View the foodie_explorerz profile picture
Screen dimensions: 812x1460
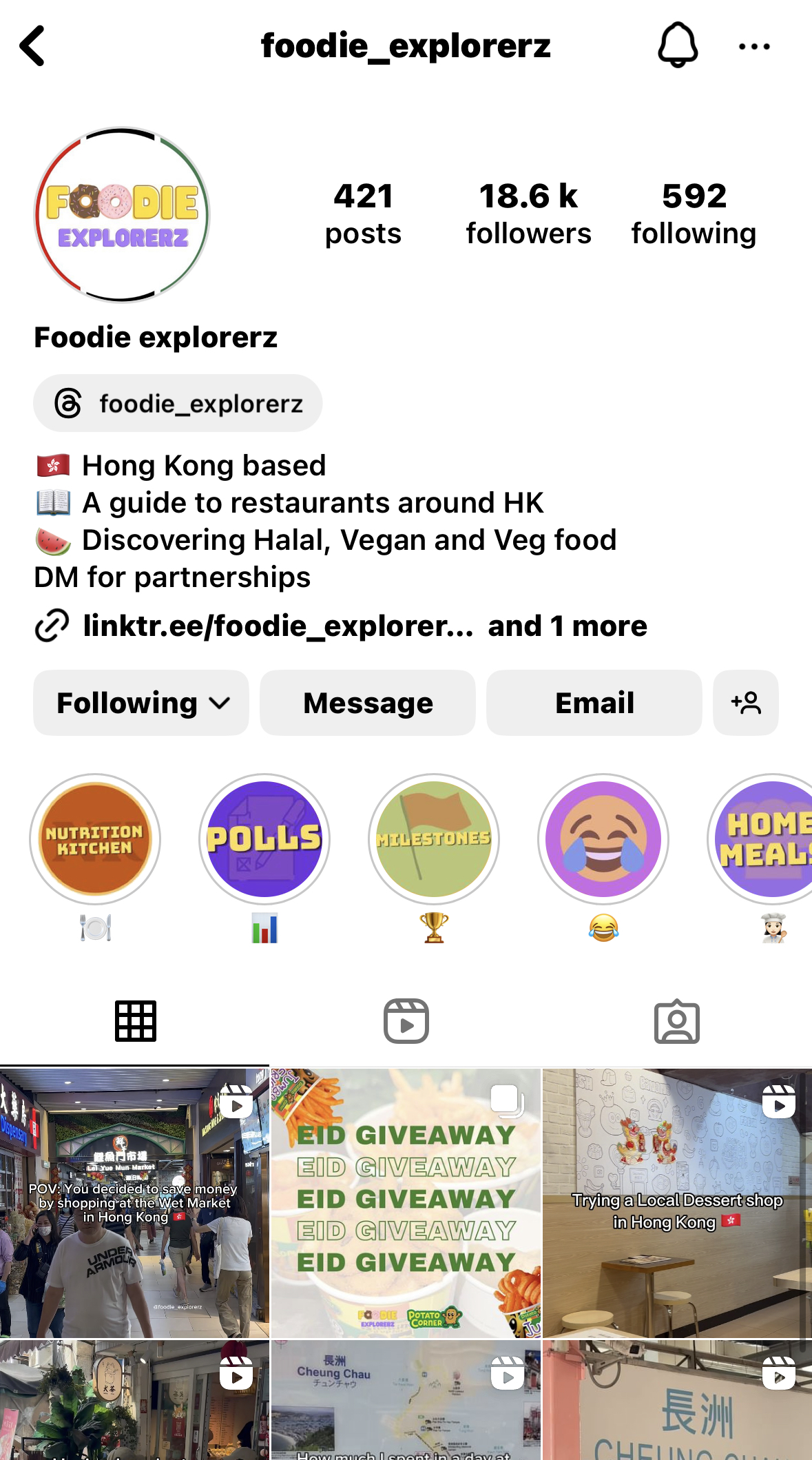point(123,215)
